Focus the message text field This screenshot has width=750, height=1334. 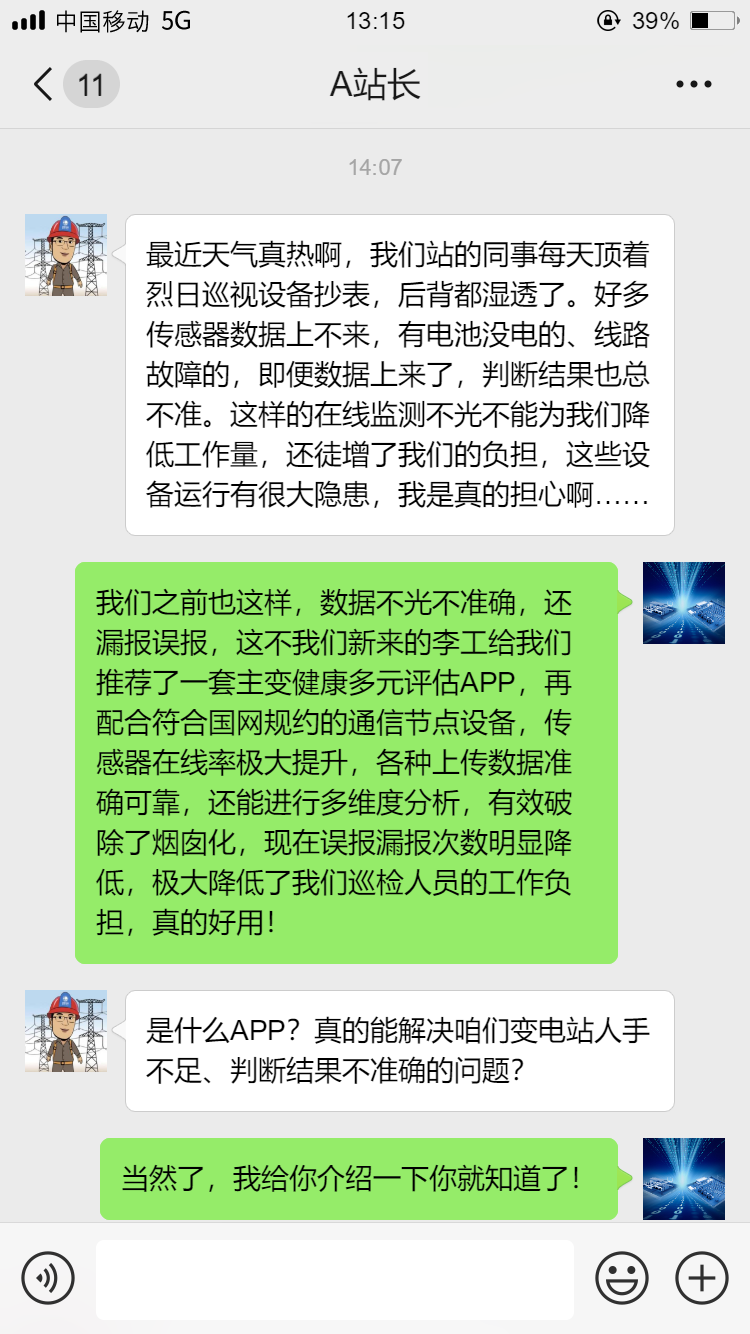335,1279
